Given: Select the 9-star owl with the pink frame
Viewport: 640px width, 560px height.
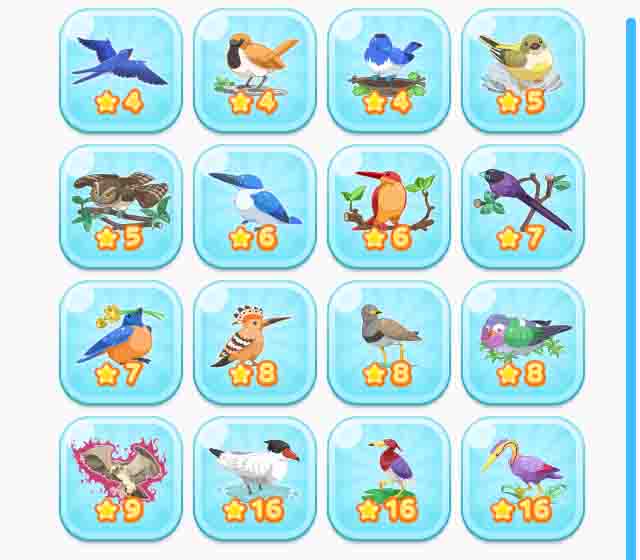Looking at the screenshot, I should coord(120,478).
